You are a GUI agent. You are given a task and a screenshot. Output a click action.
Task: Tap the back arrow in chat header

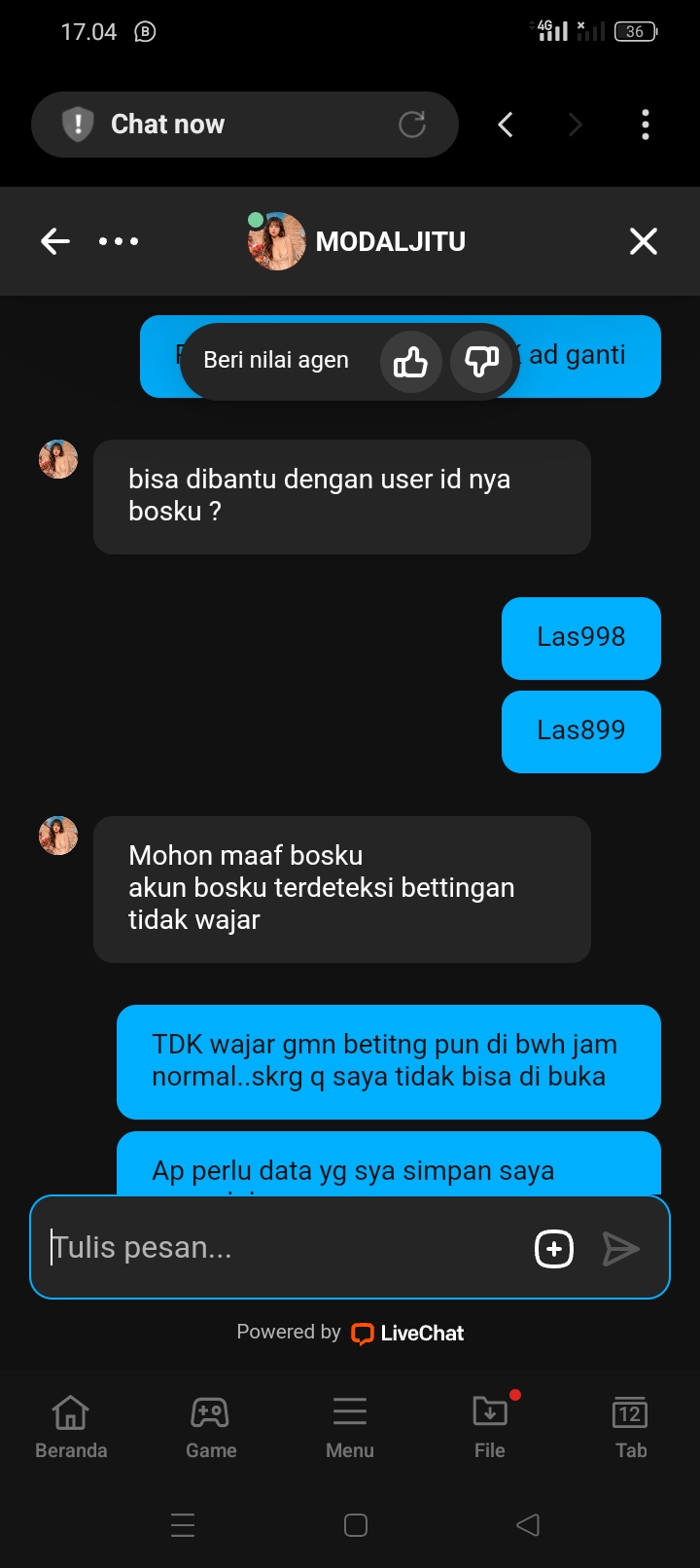pos(55,241)
